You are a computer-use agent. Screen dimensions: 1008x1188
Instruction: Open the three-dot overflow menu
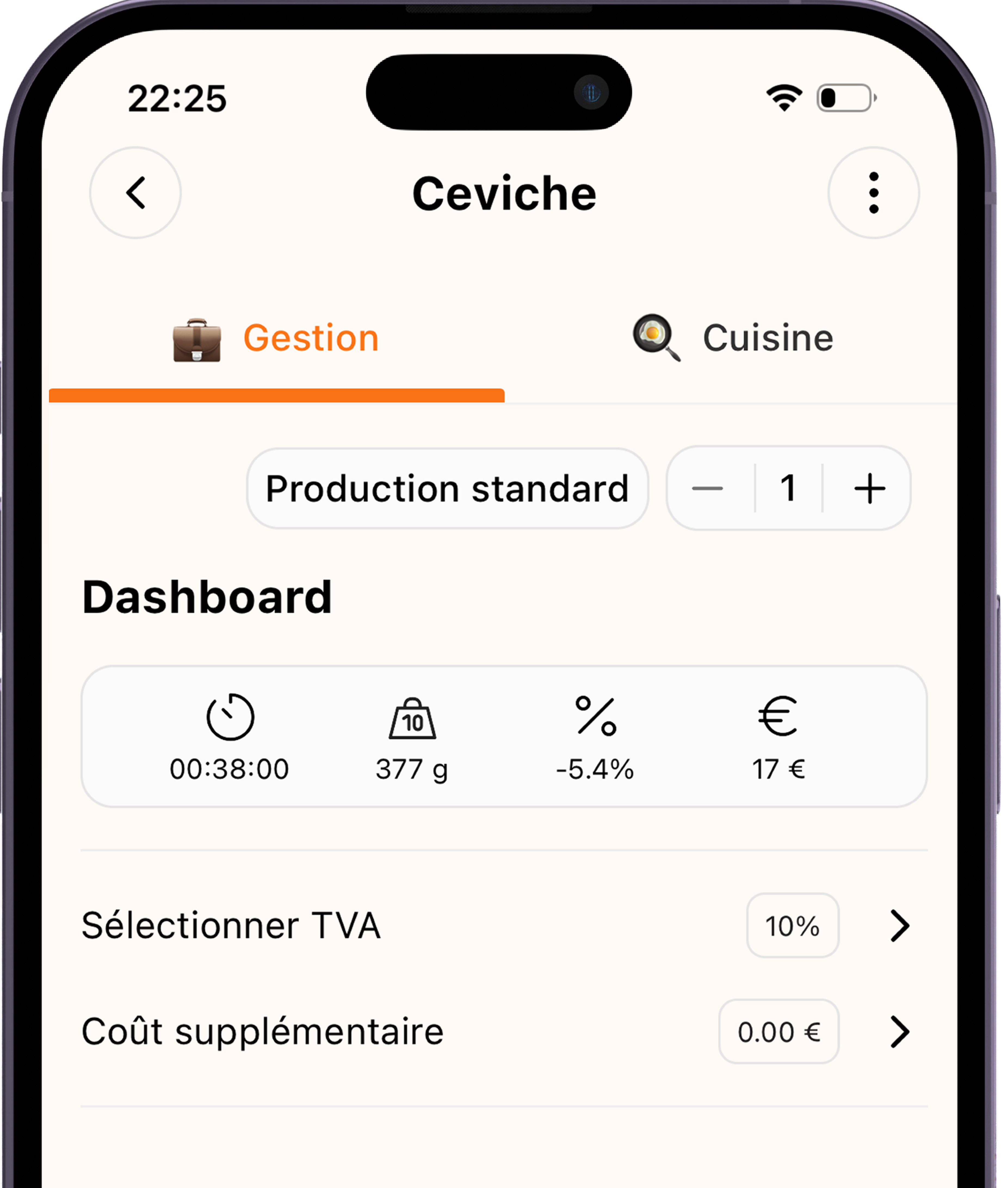pos(873,193)
